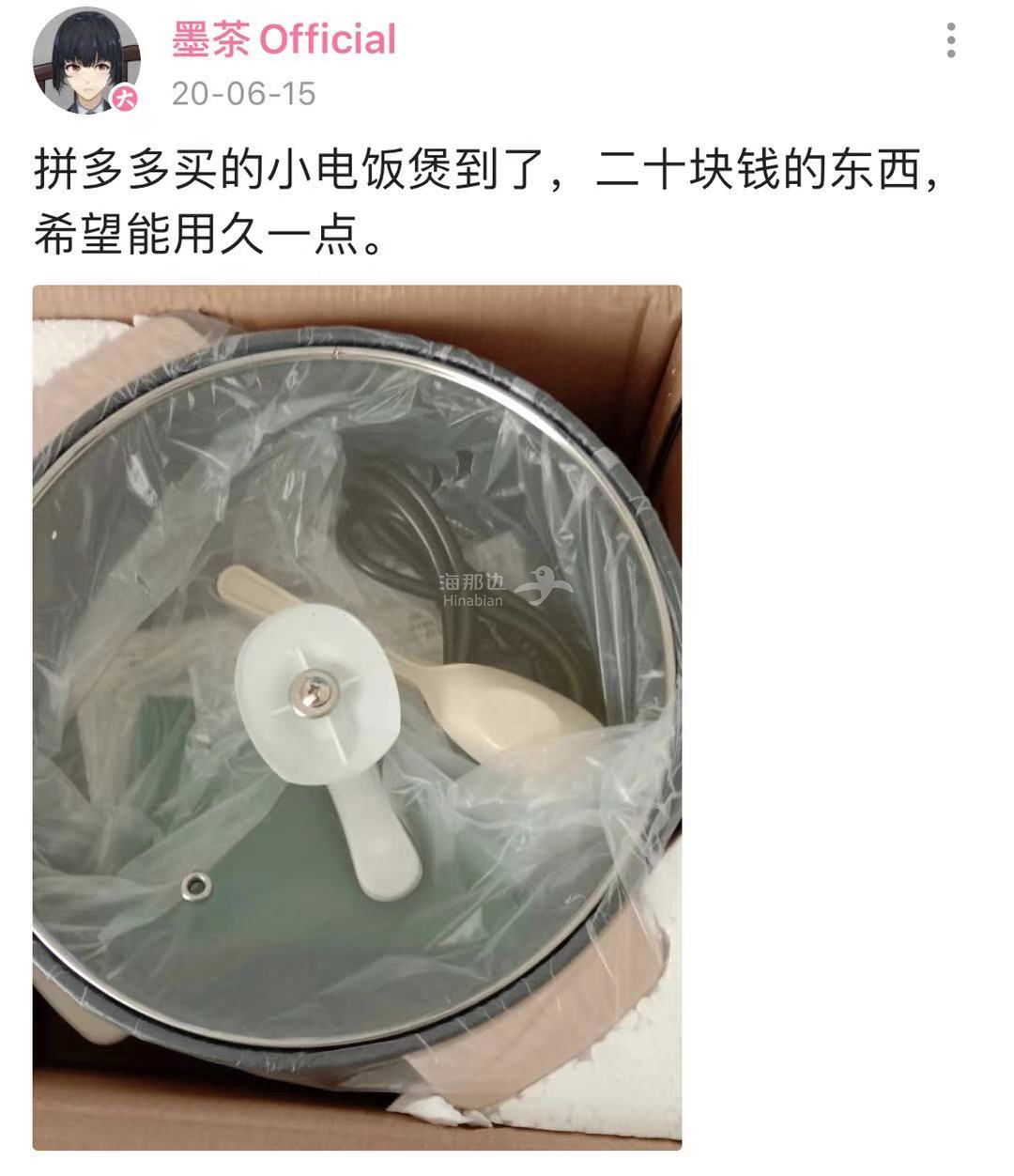Open the username 墨茶Official
This screenshot has width=1014, height=1176.
(x=284, y=40)
